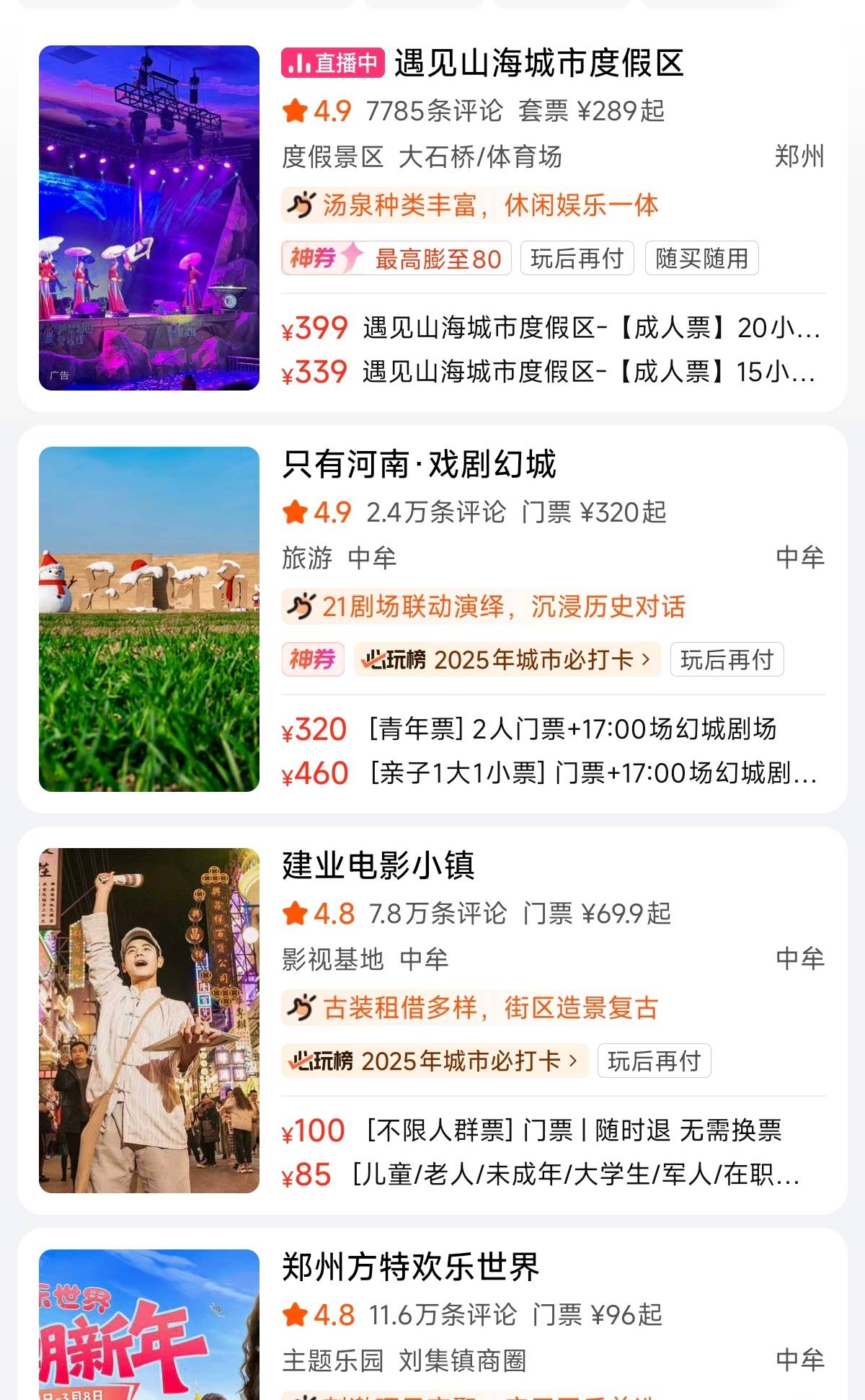
Task: View the 遇见山海城市度假区 stage photo
Action: (149, 218)
